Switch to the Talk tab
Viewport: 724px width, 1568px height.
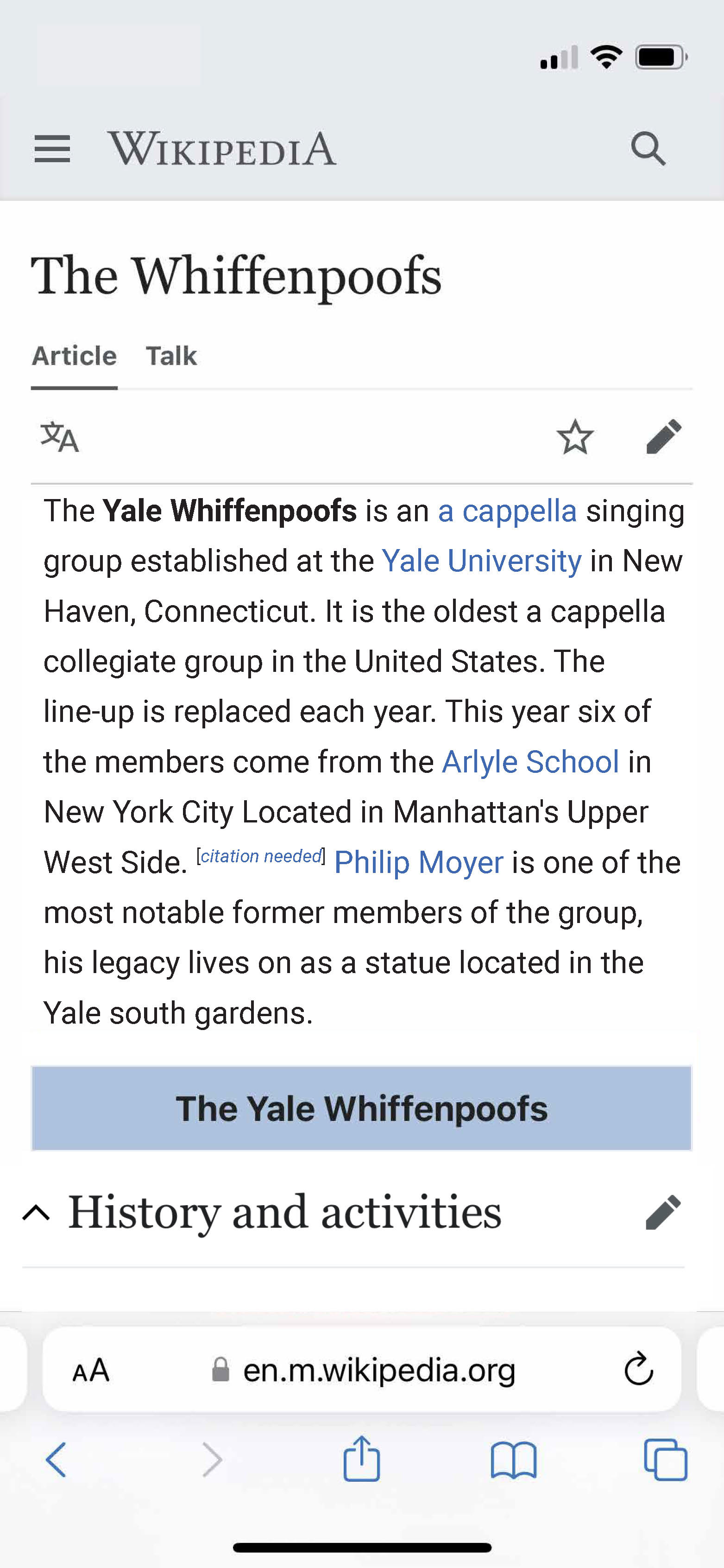[171, 355]
